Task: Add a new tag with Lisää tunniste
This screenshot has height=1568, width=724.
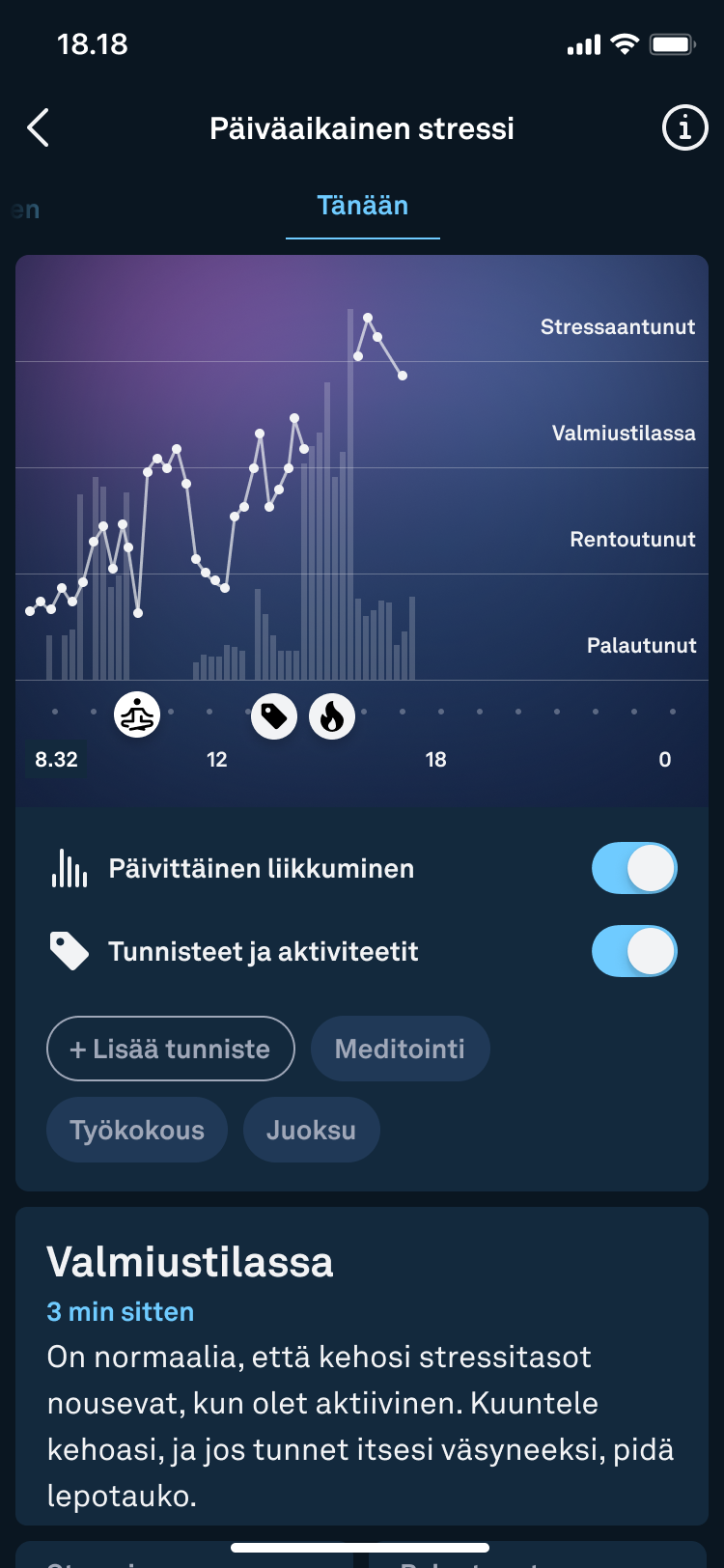Action: (x=171, y=1049)
